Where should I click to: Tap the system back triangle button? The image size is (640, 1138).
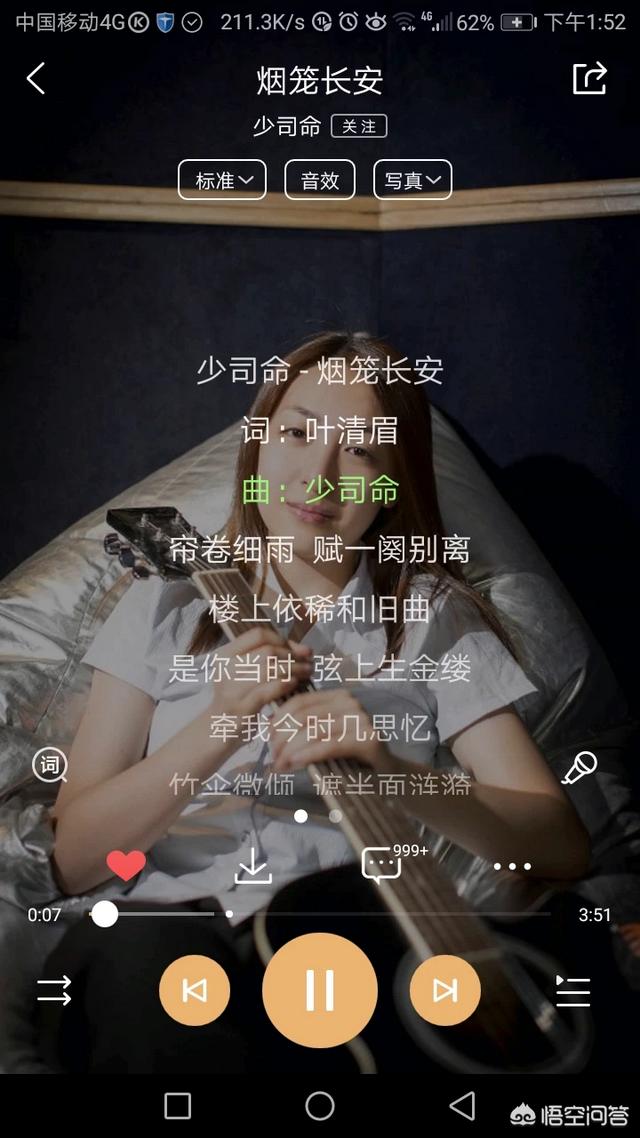(462, 1106)
